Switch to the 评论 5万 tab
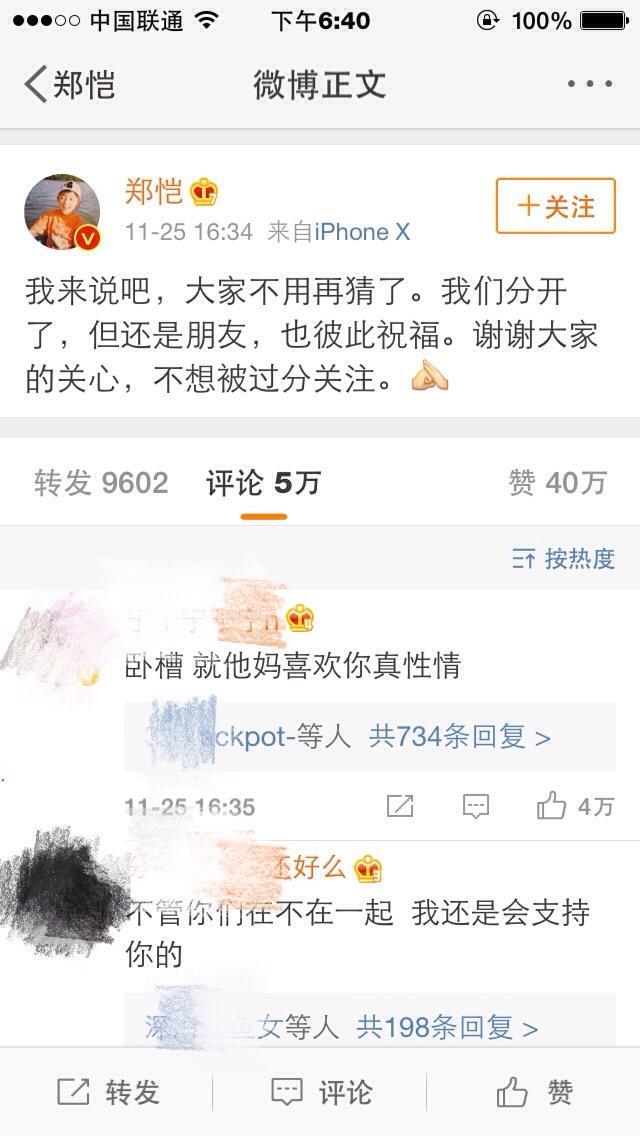Screen dimensions: 640x1136 [263, 483]
